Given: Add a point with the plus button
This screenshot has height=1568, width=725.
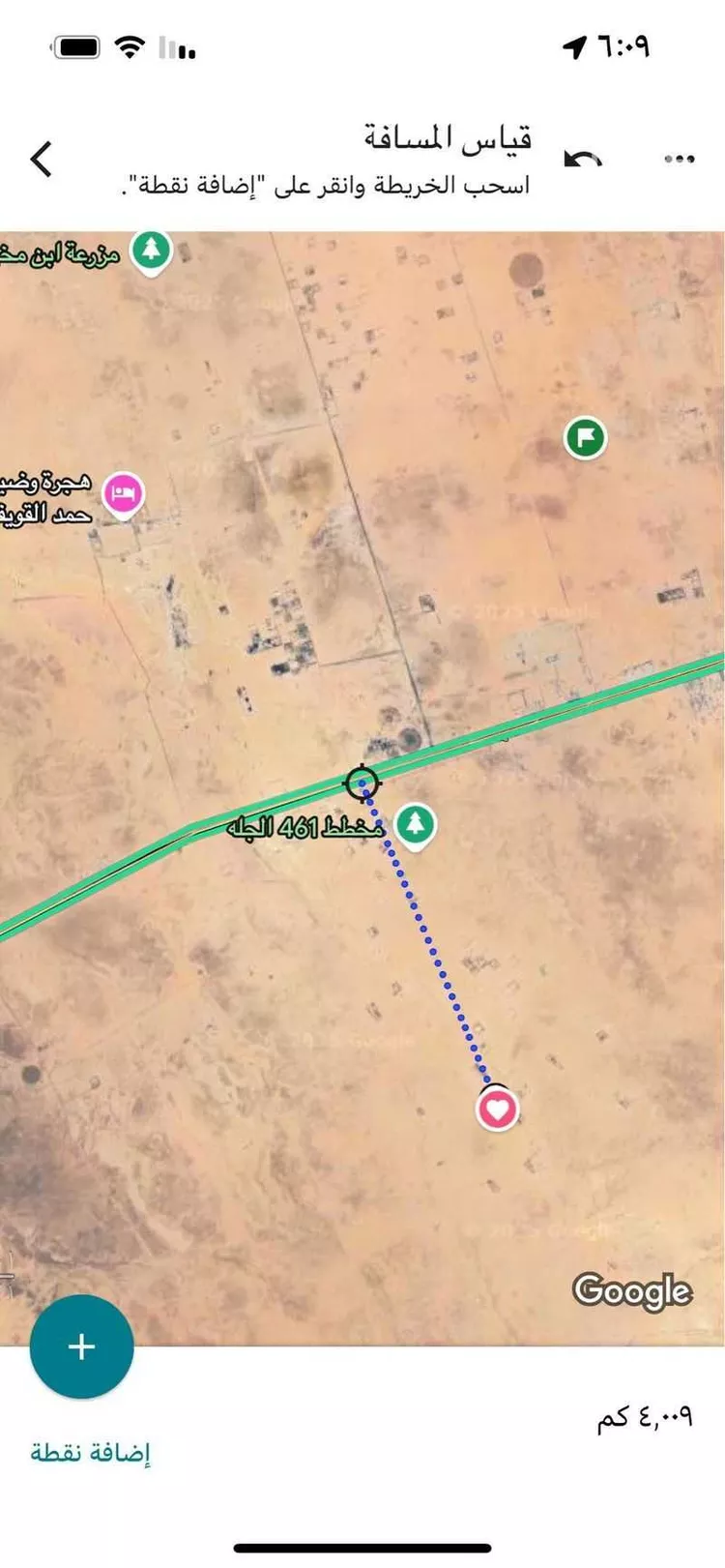Looking at the screenshot, I should pos(82,1346).
